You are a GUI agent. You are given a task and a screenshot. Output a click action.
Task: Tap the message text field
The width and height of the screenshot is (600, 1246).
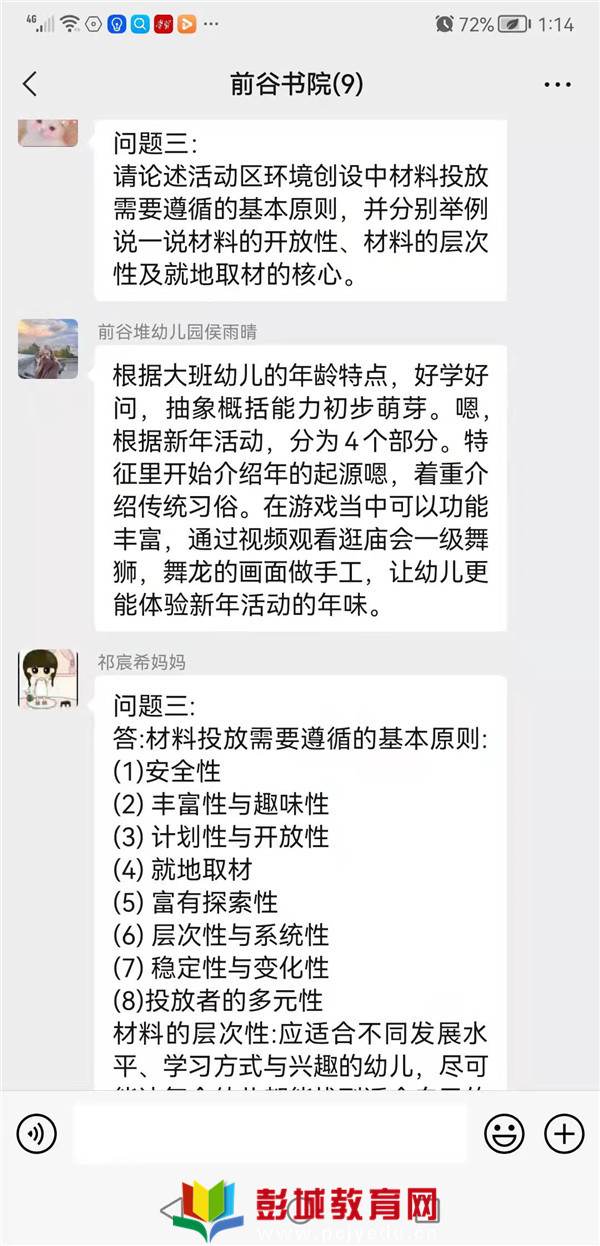(x=270, y=1134)
